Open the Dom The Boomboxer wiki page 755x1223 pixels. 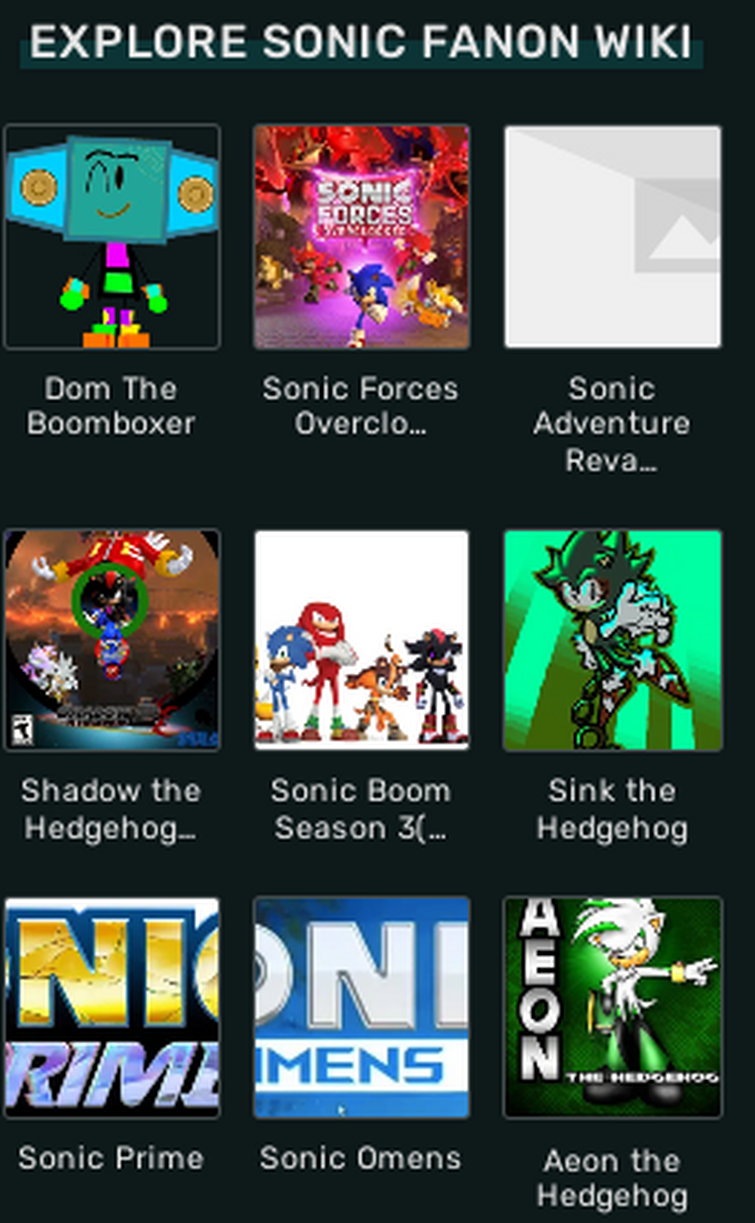[111, 237]
